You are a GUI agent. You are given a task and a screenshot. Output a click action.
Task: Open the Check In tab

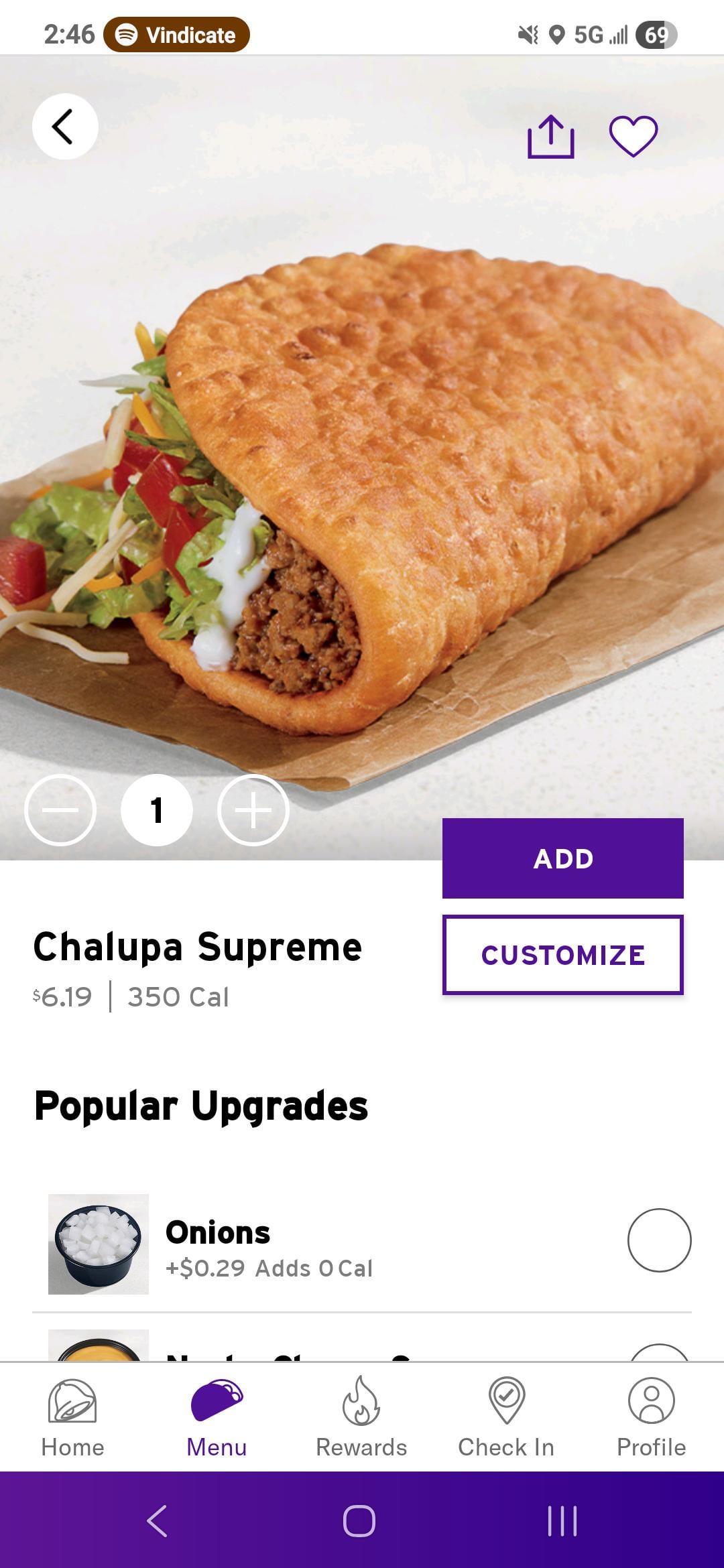click(x=506, y=1418)
